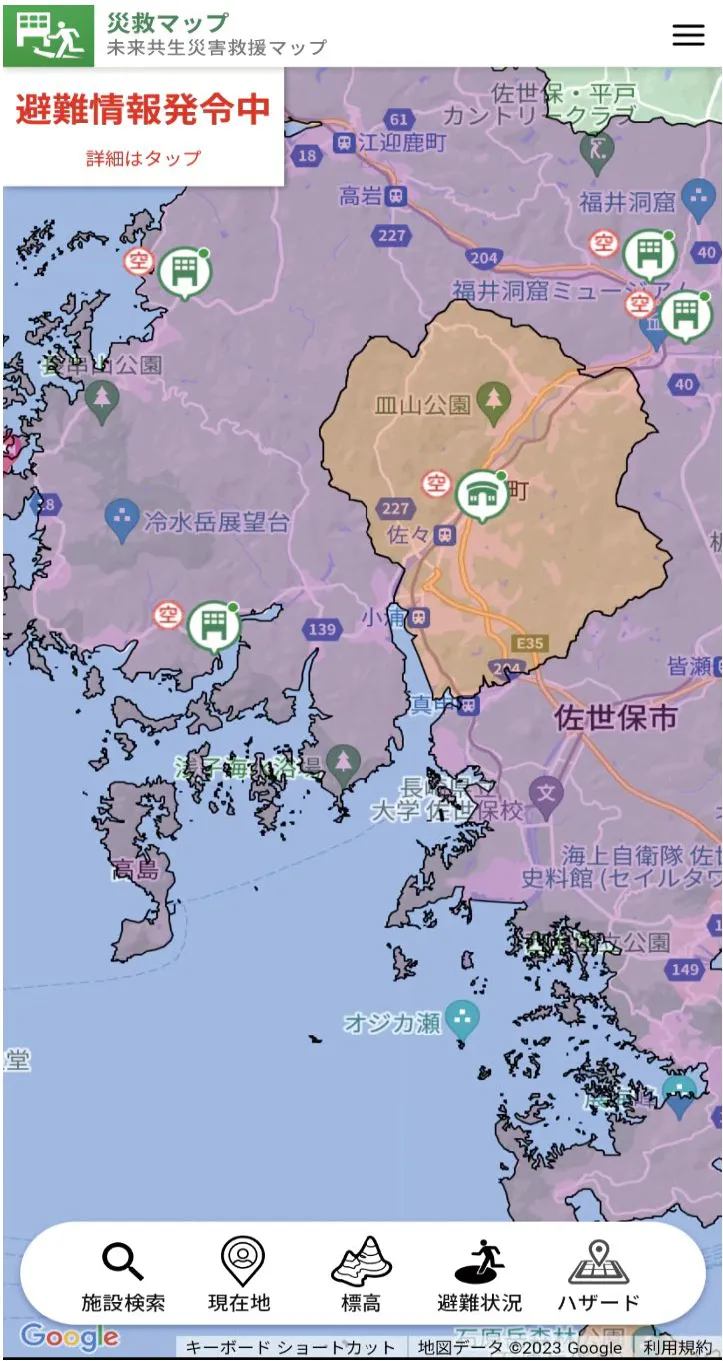Tap the shelter marker below 冷水岳展望台
The width and height of the screenshot is (723, 1361).
214,626
